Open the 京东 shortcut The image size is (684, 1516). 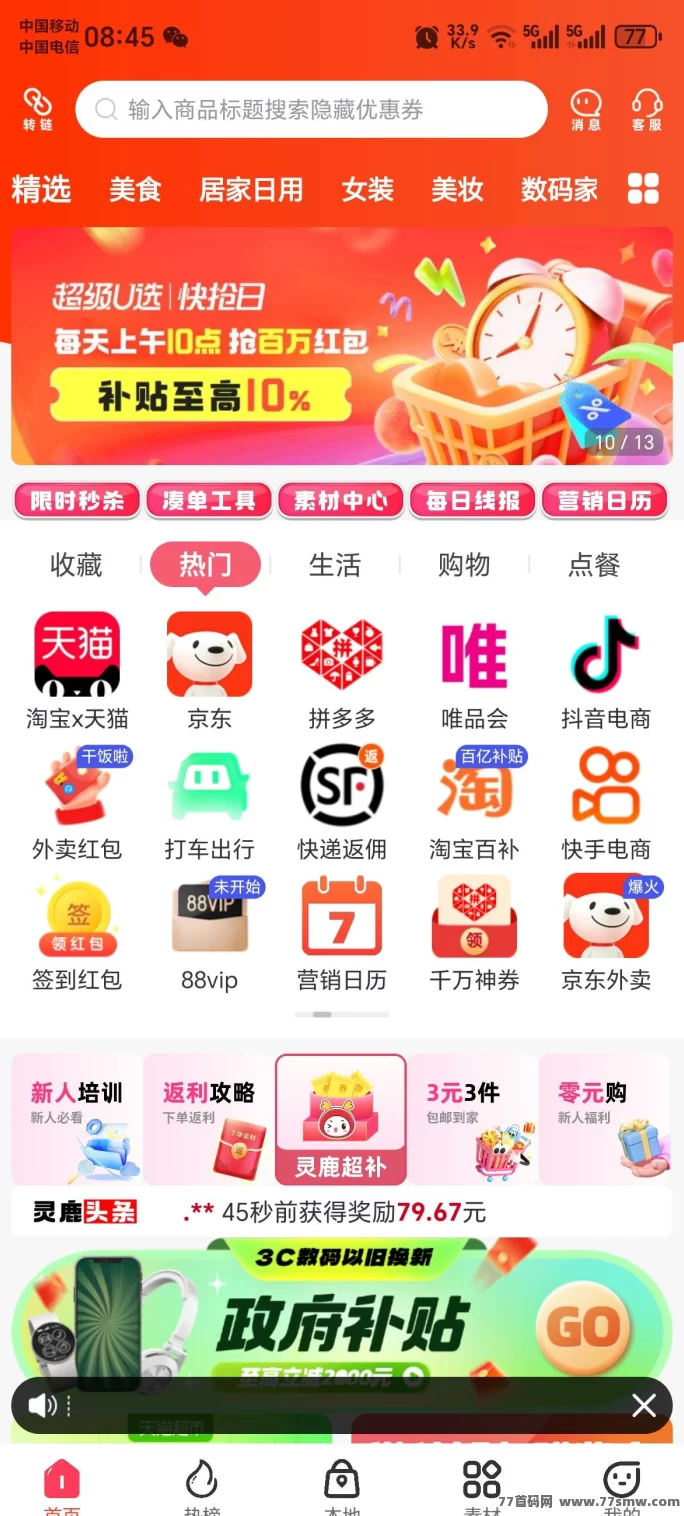tap(209, 672)
